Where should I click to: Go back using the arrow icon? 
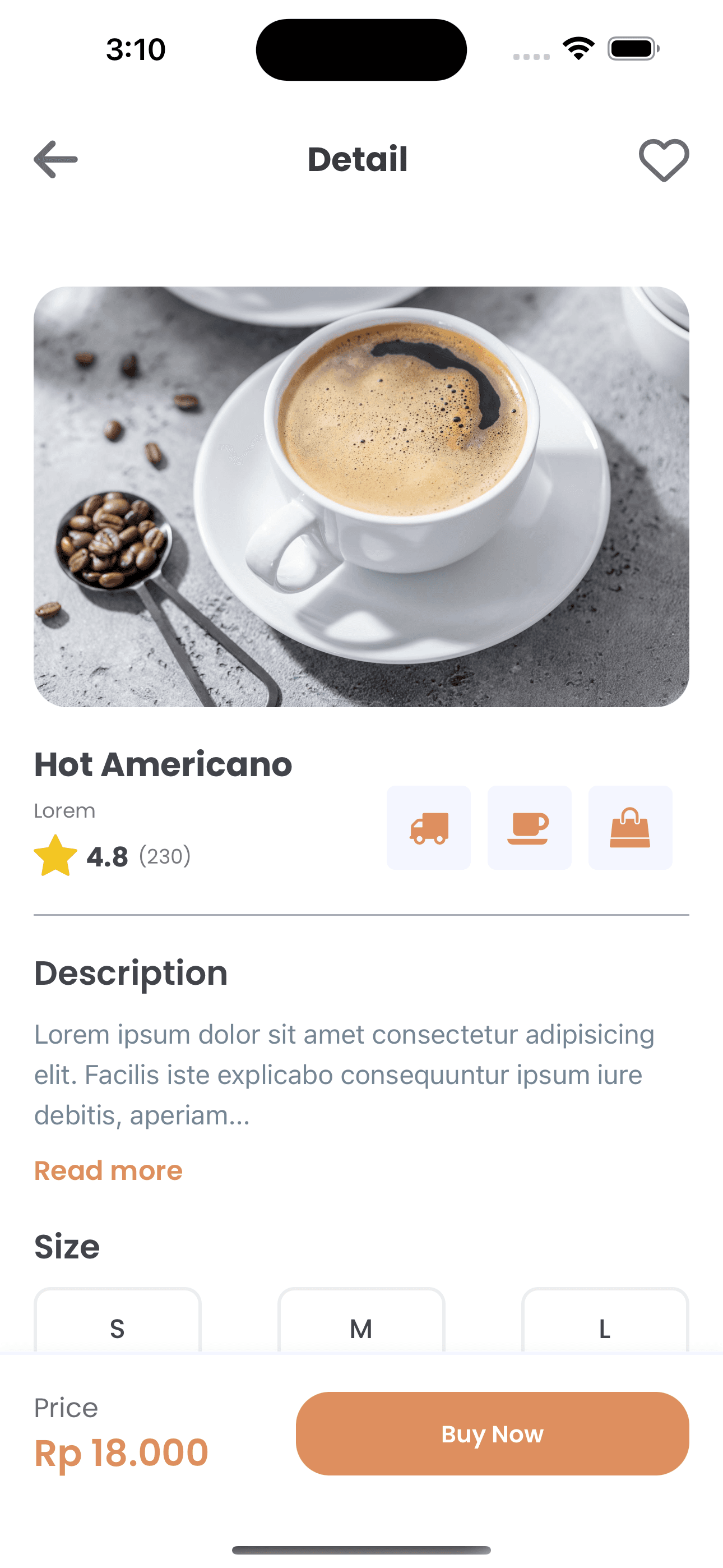click(x=55, y=159)
